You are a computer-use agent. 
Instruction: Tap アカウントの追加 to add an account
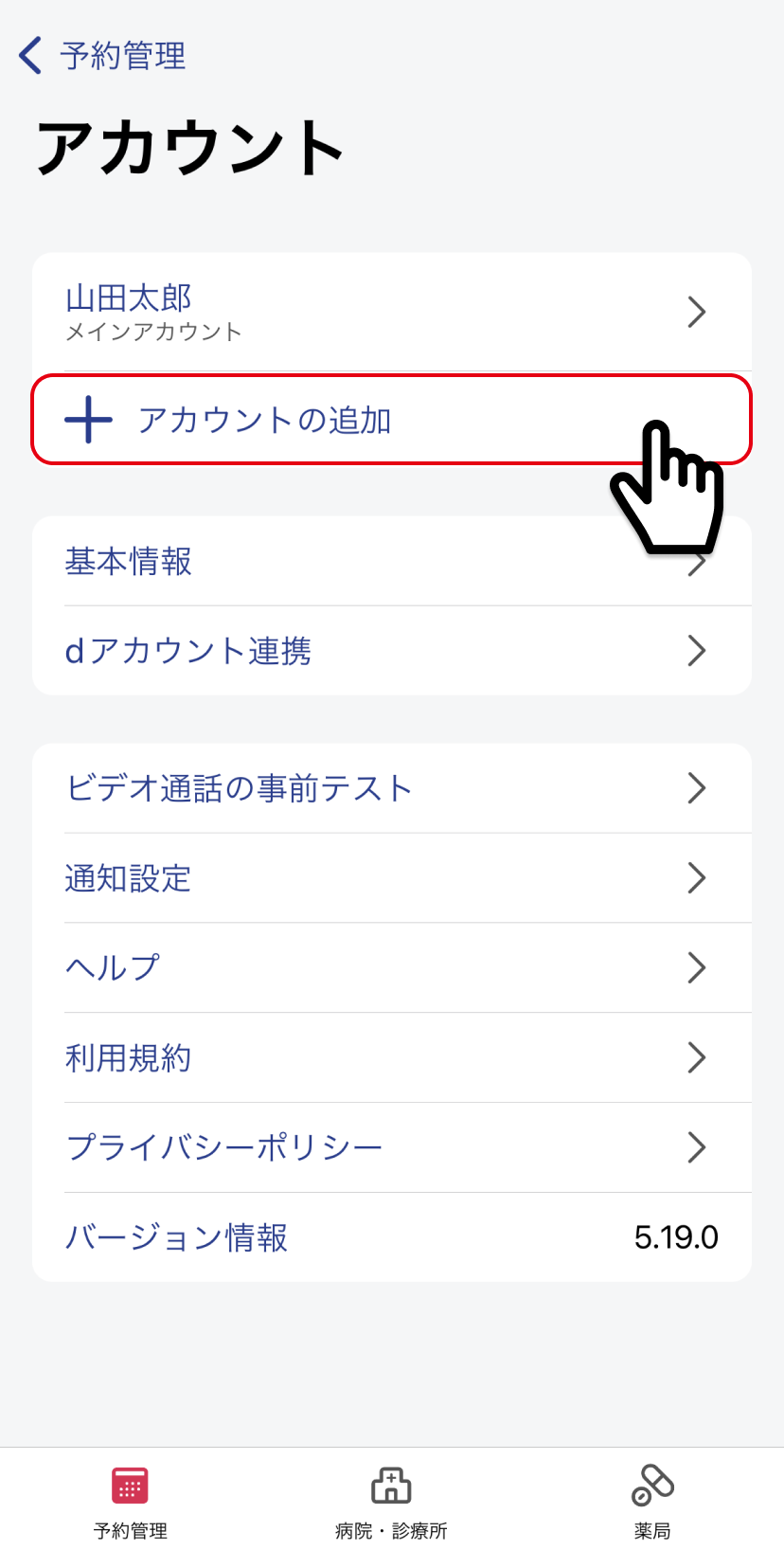[x=392, y=420]
